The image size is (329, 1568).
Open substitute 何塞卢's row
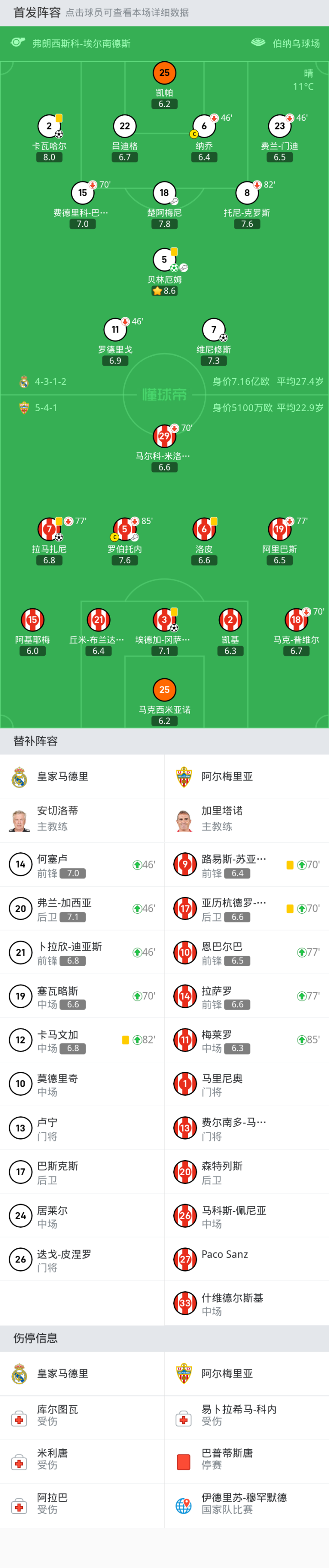(82, 864)
